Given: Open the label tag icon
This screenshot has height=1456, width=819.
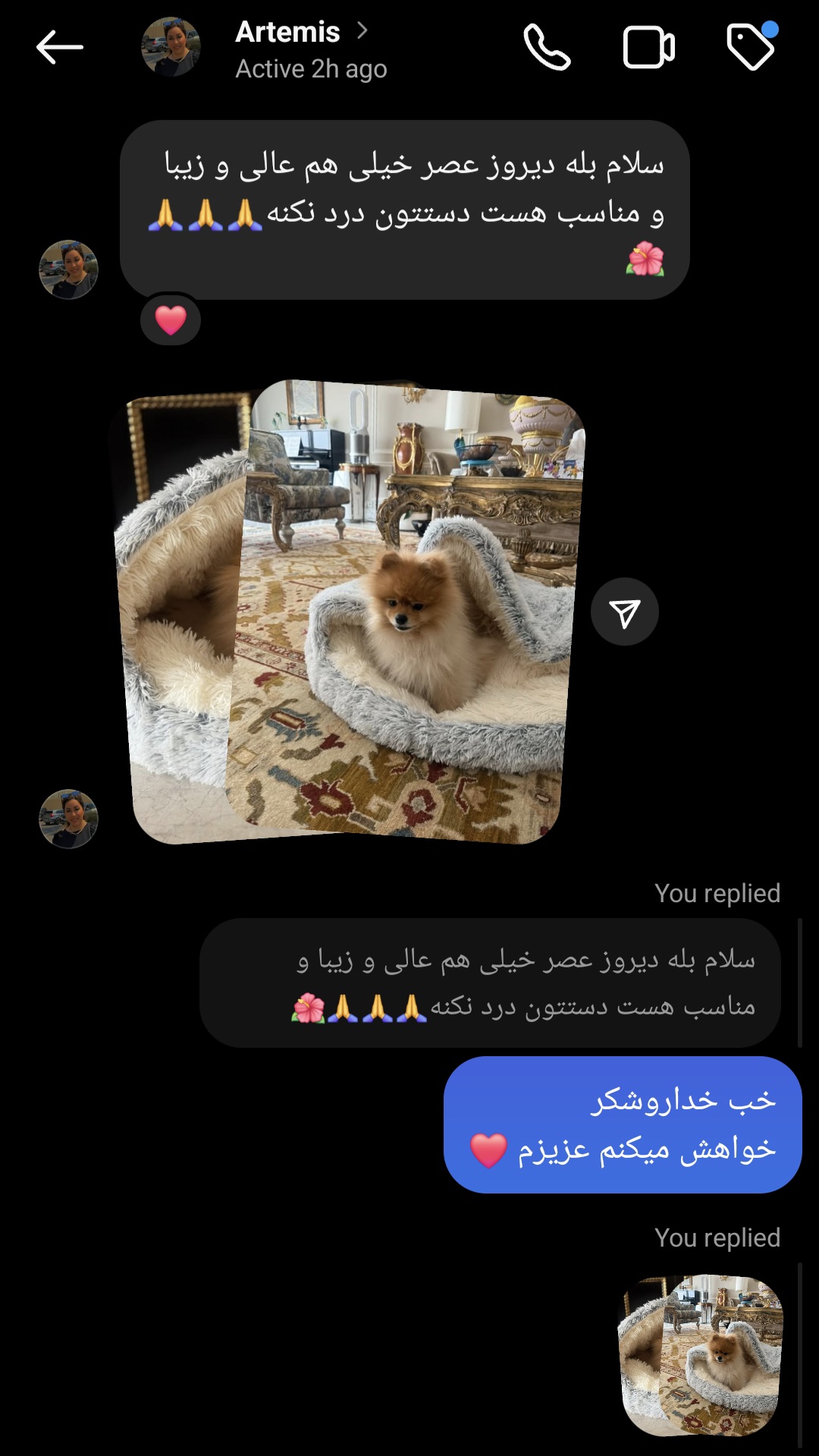Looking at the screenshot, I should point(751,47).
